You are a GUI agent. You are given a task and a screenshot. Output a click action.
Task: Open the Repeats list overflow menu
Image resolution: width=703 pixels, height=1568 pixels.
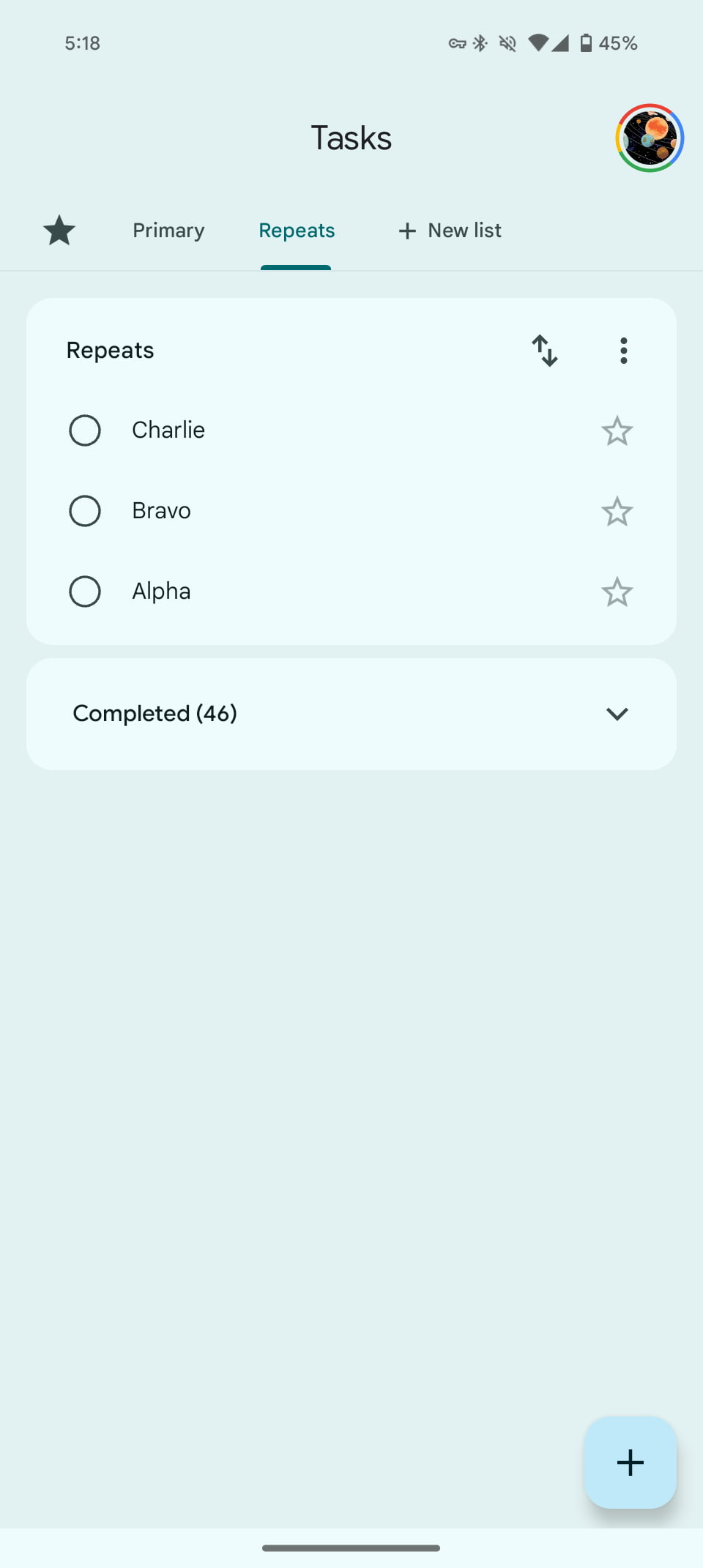pyautogui.click(x=624, y=351)
